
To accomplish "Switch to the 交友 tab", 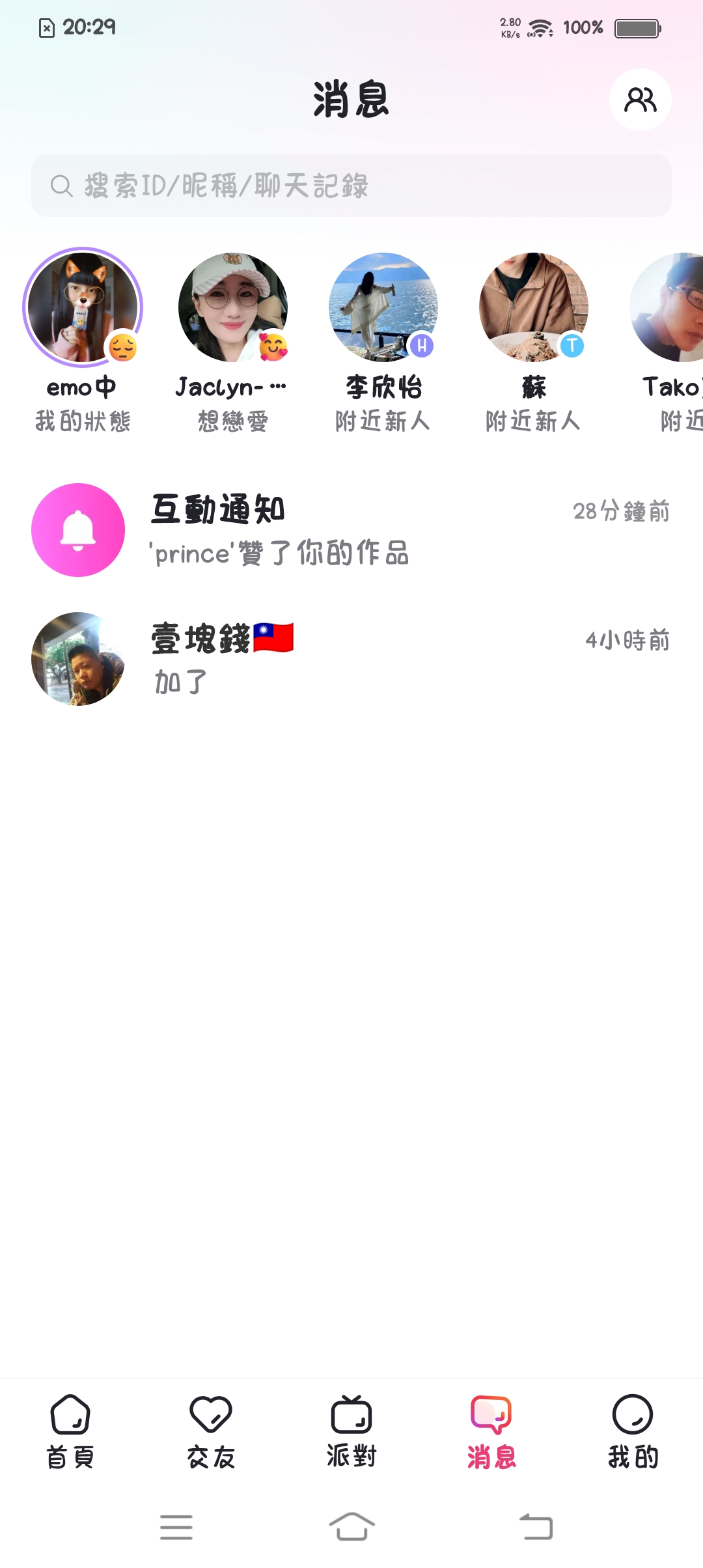I will 211,1431.
